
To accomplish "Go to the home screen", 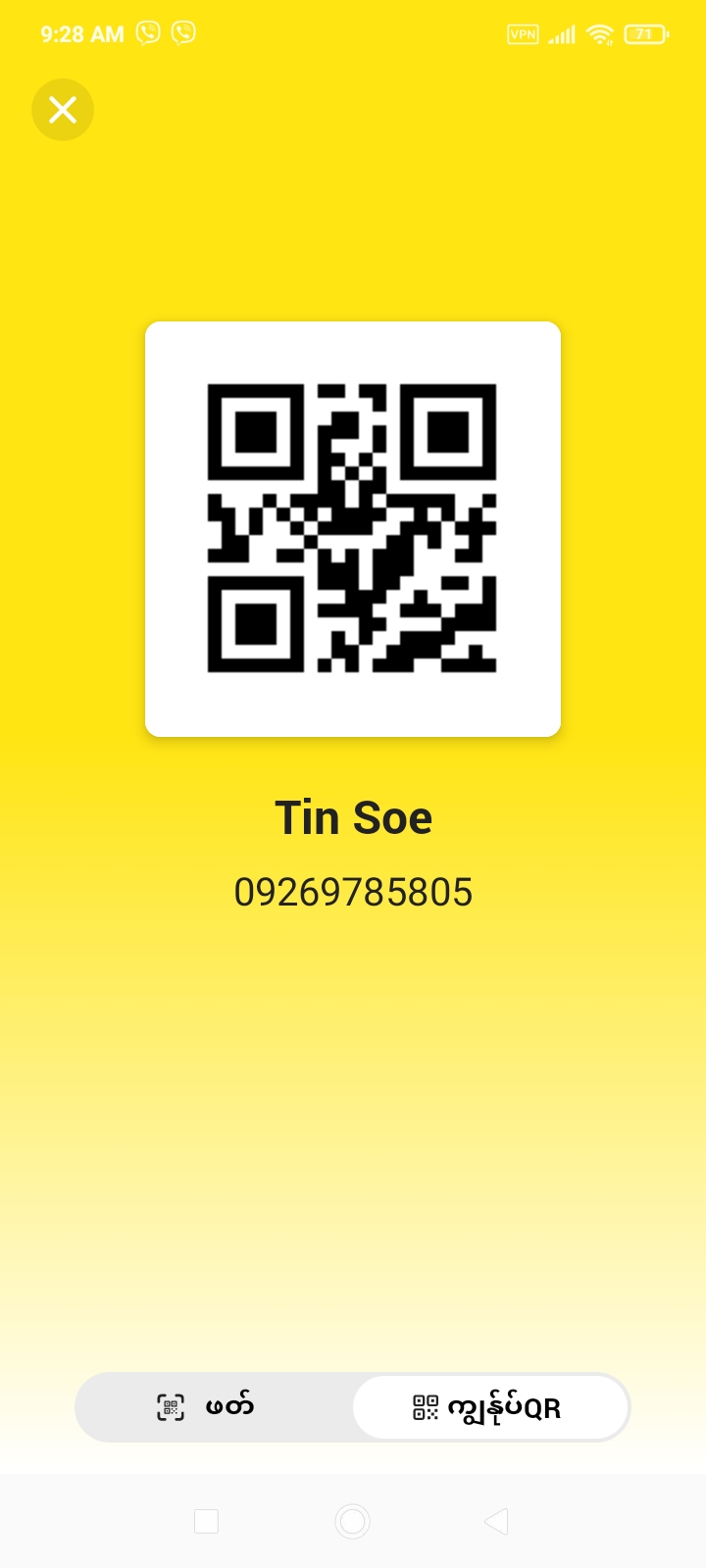I will tap(352, 1521).
